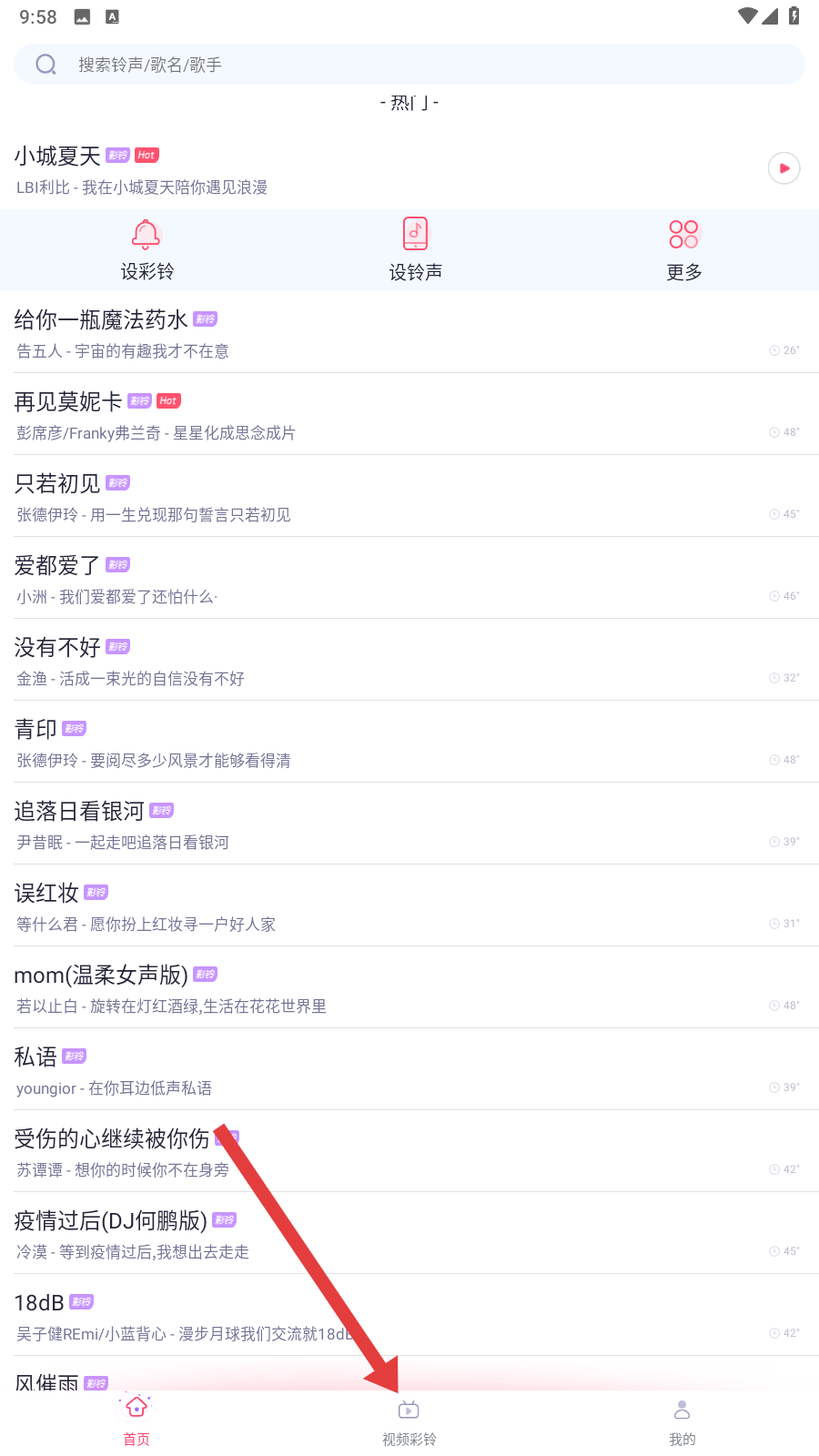Image resolution: width=819 pixels, height=1456 pixels.
Task: Select the song 没有不好
Action: pos(57,648)
